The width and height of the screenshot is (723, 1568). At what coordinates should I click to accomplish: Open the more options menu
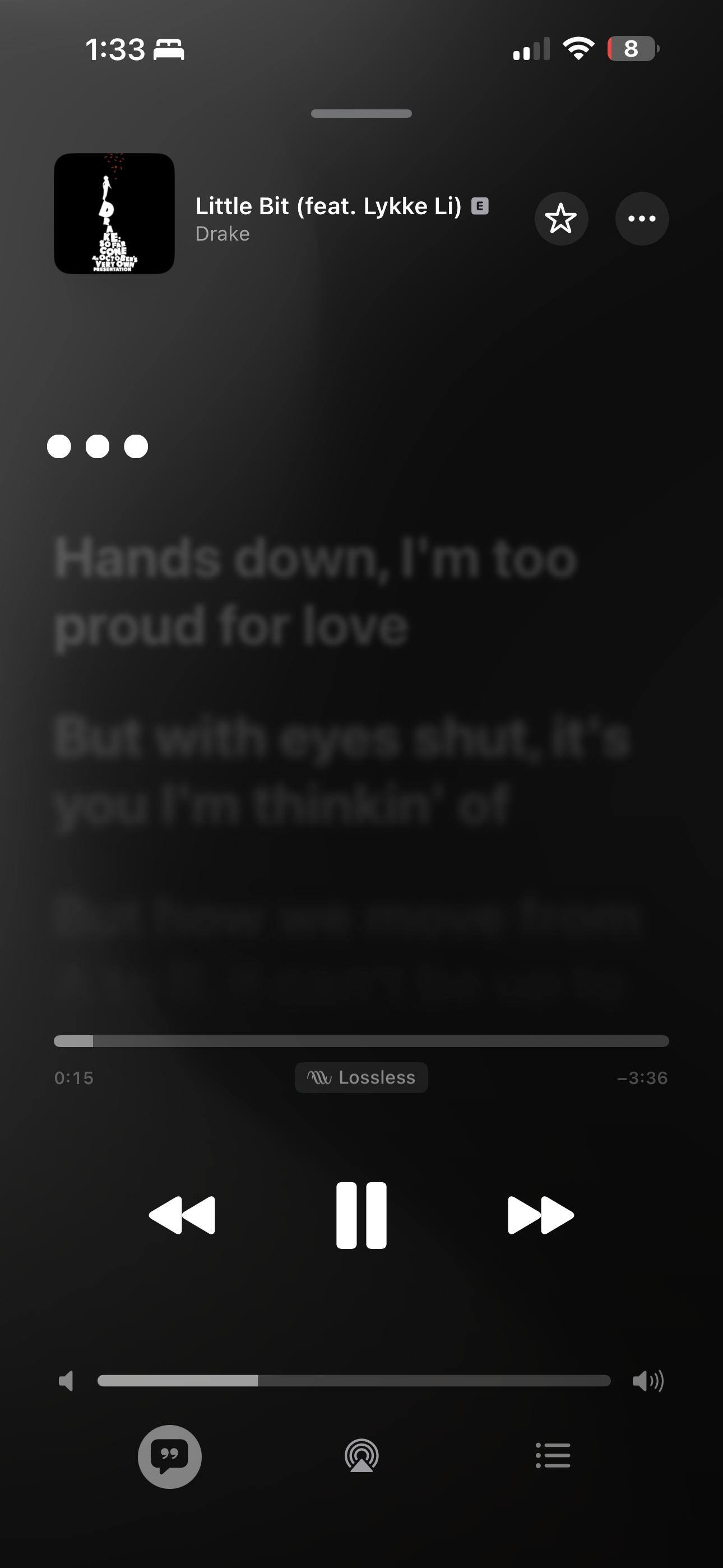641,219
